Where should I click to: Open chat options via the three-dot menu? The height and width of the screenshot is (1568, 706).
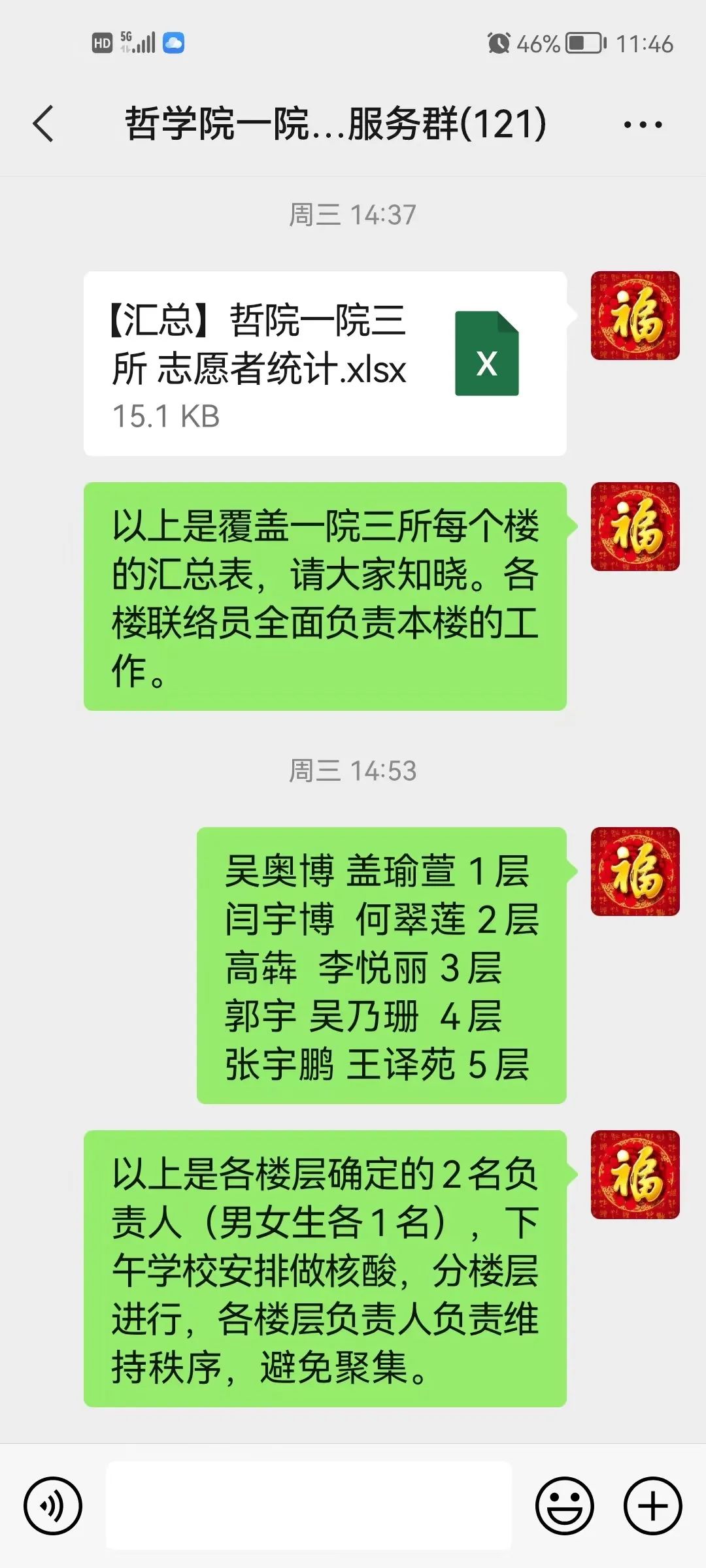click(x=644, y=124)
